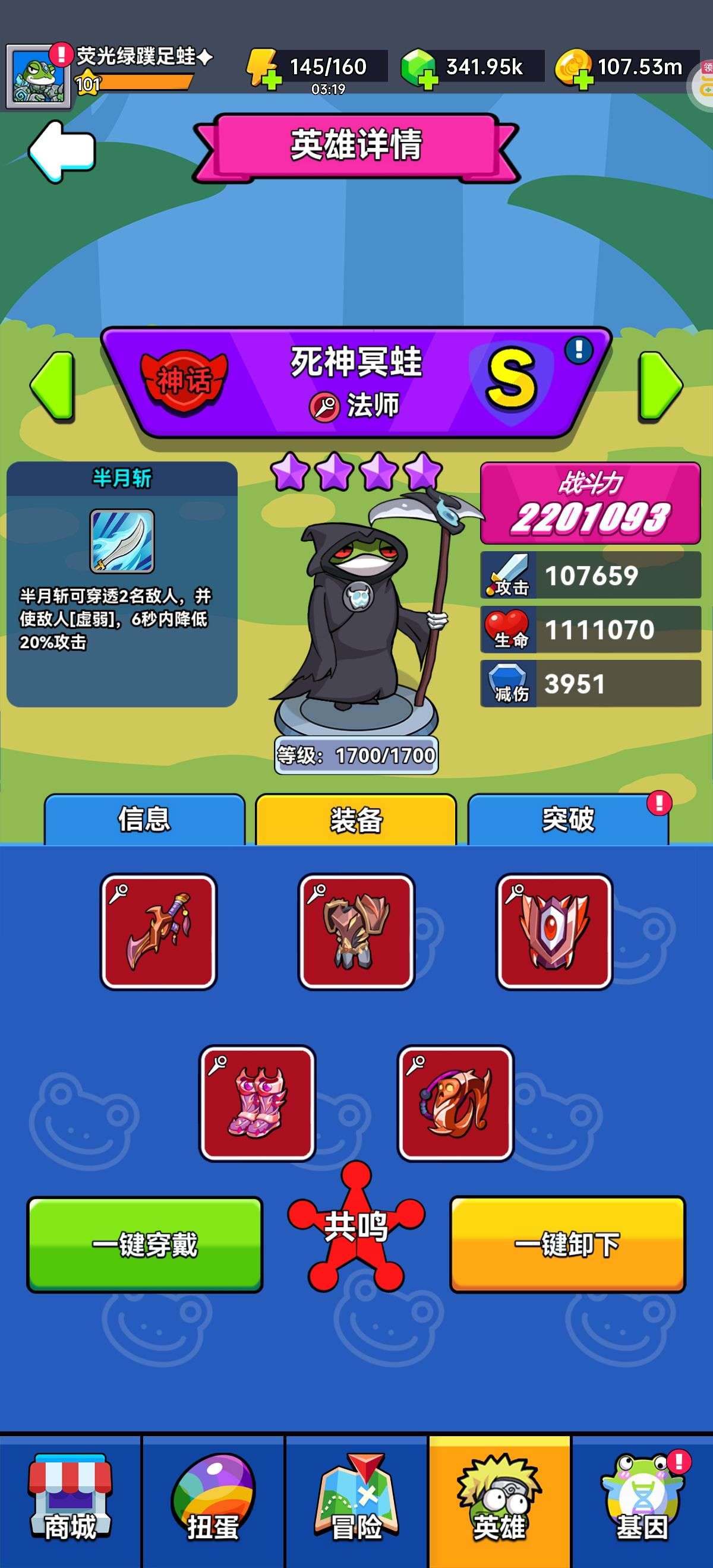View the 半月斩 skill icon

(x=122, y=541)
